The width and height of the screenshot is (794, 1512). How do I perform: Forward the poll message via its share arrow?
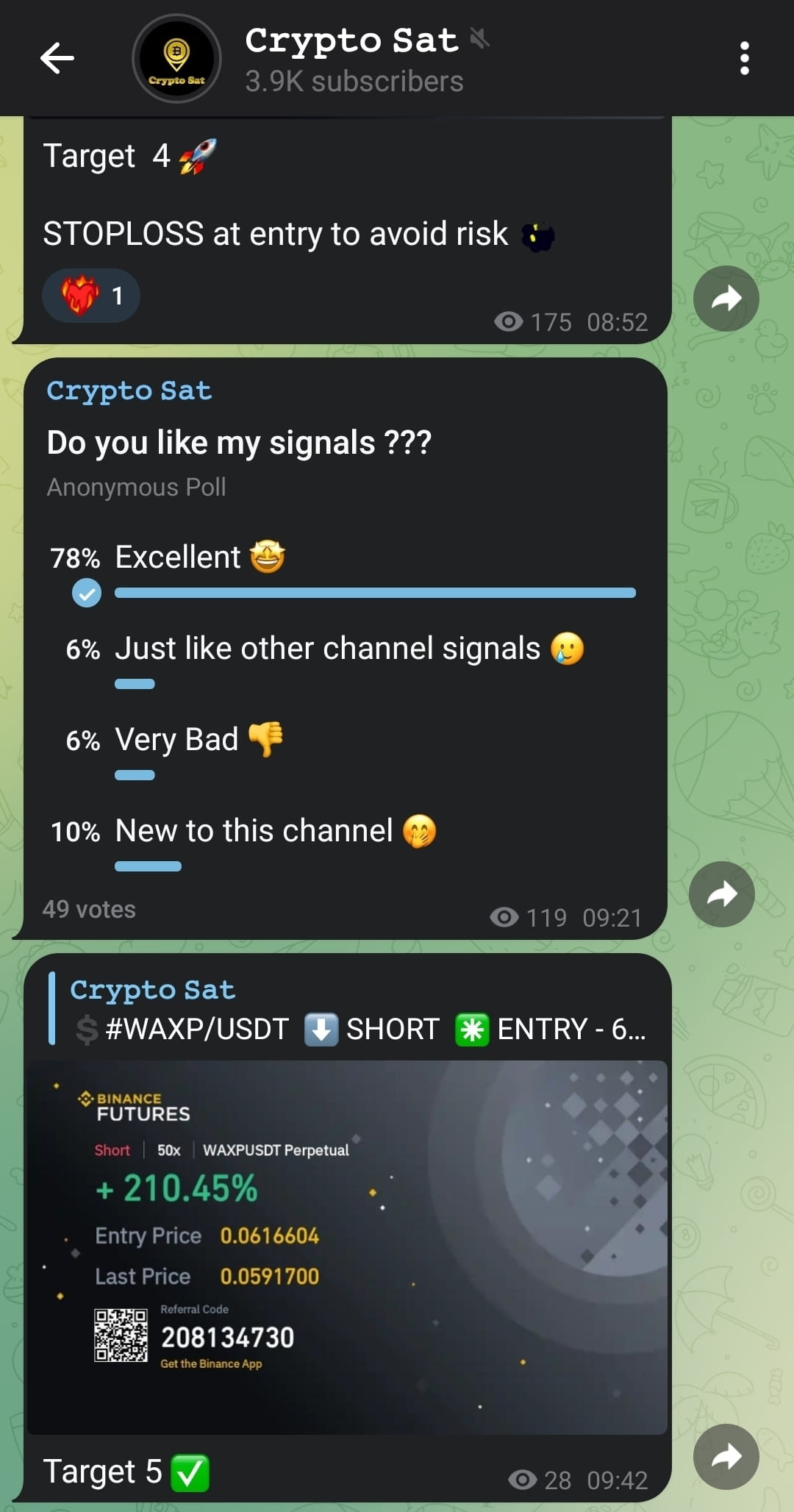point(723,892)
